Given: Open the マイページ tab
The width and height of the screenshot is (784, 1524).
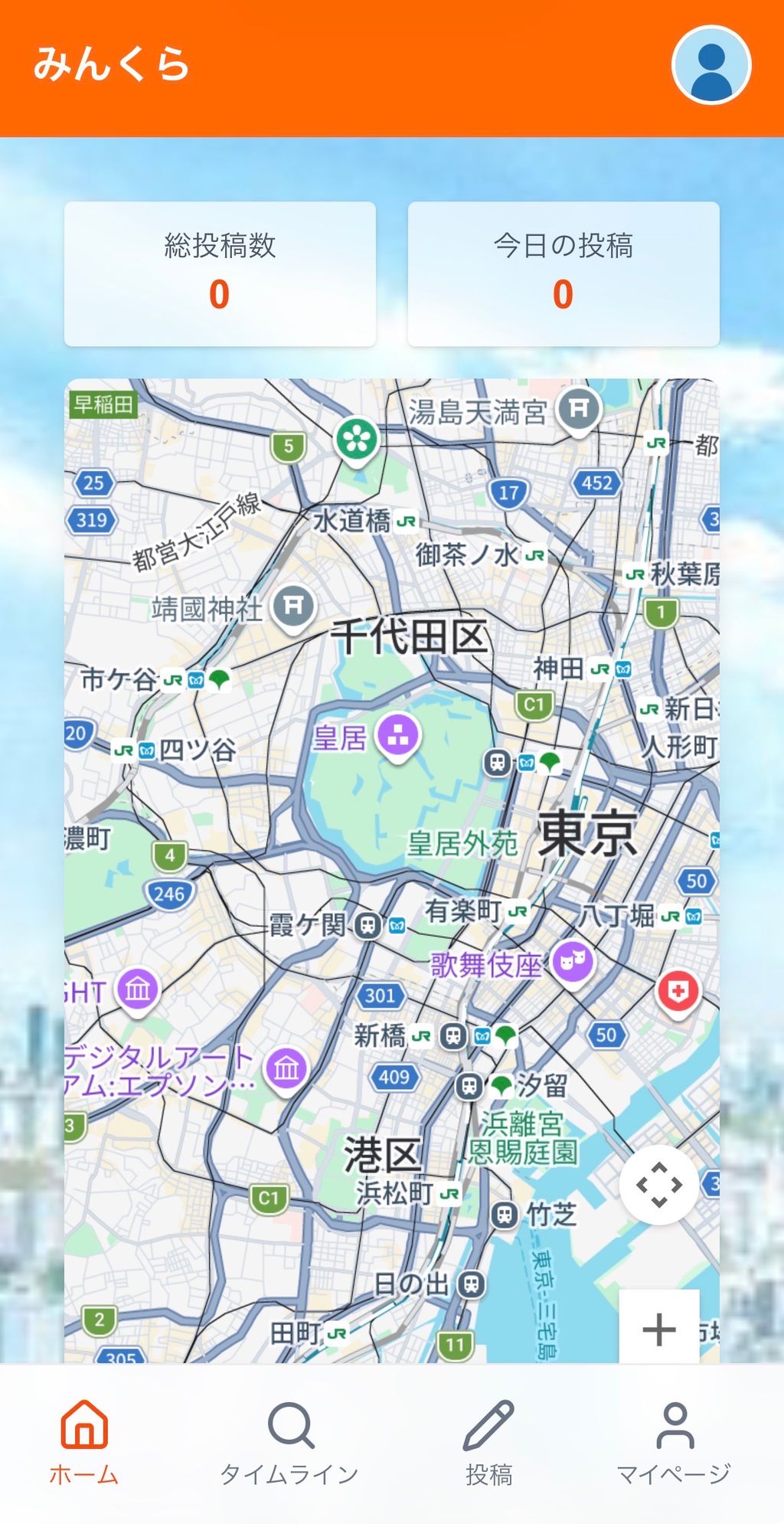Looking at the screenshot, I should point(675,1441).
